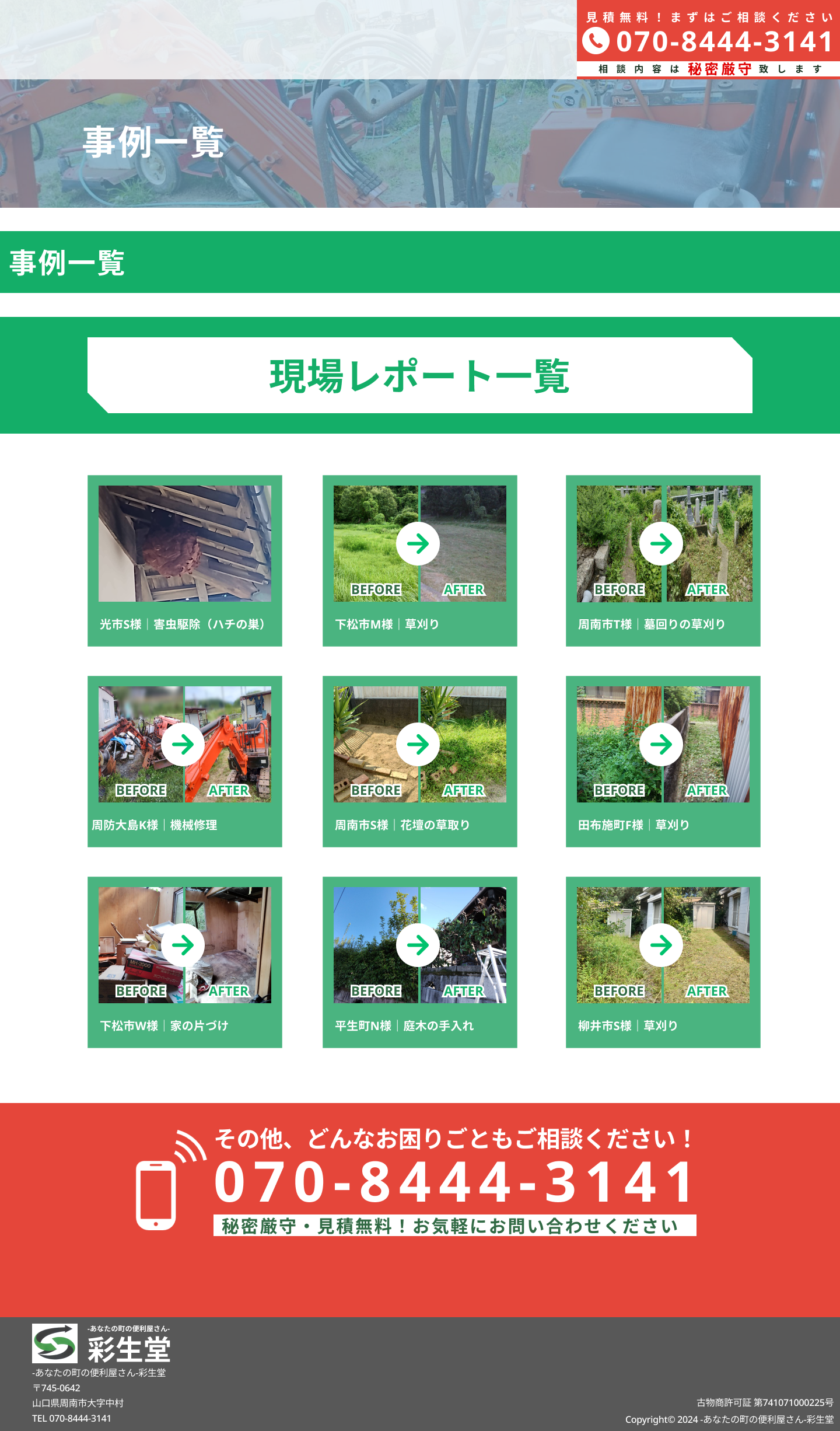The height and width of the screenshot is (1431, 840).
Task: View the 柳井市S様 草刈り report
Action: pyautogui.click(x=663, y=962)
